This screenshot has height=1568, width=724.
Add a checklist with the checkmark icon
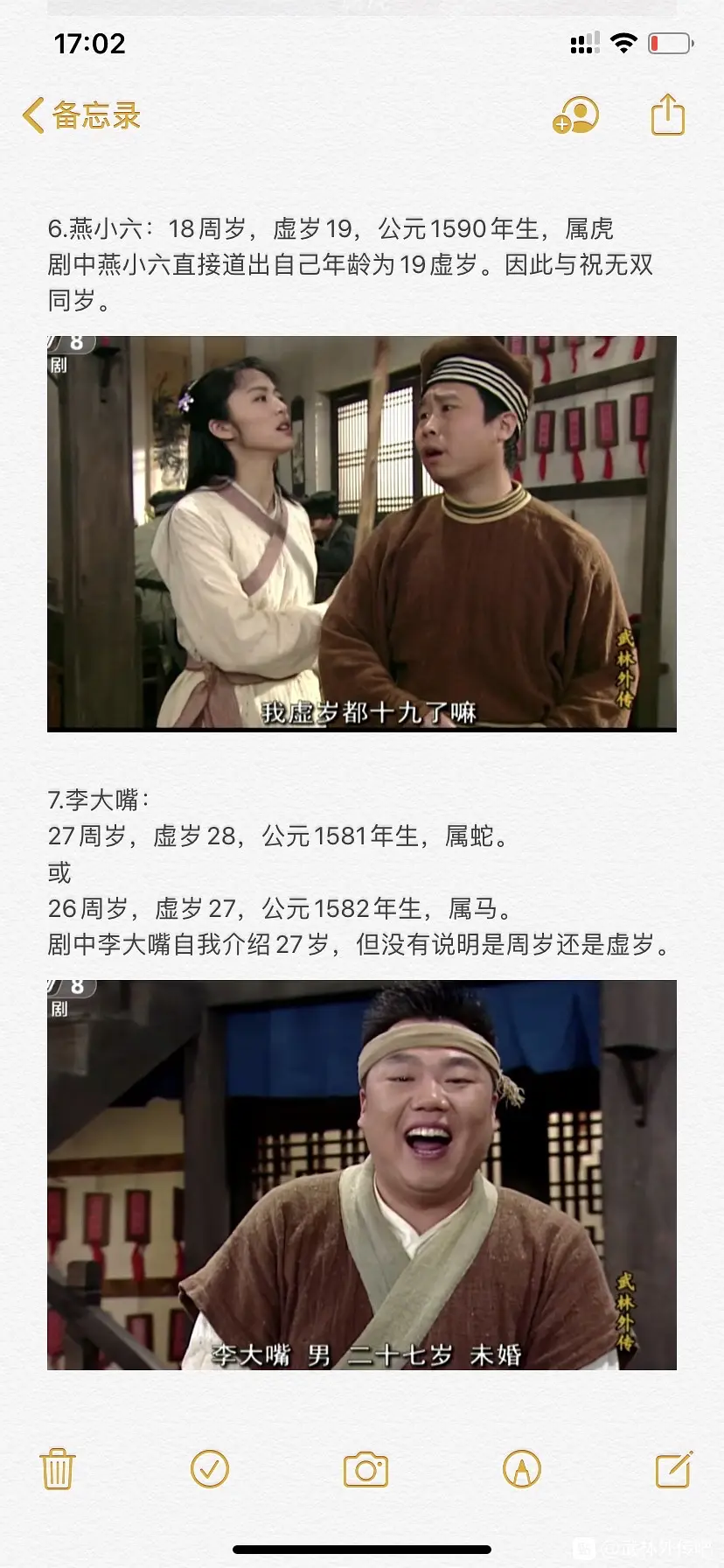click(x=210, y=1469)
